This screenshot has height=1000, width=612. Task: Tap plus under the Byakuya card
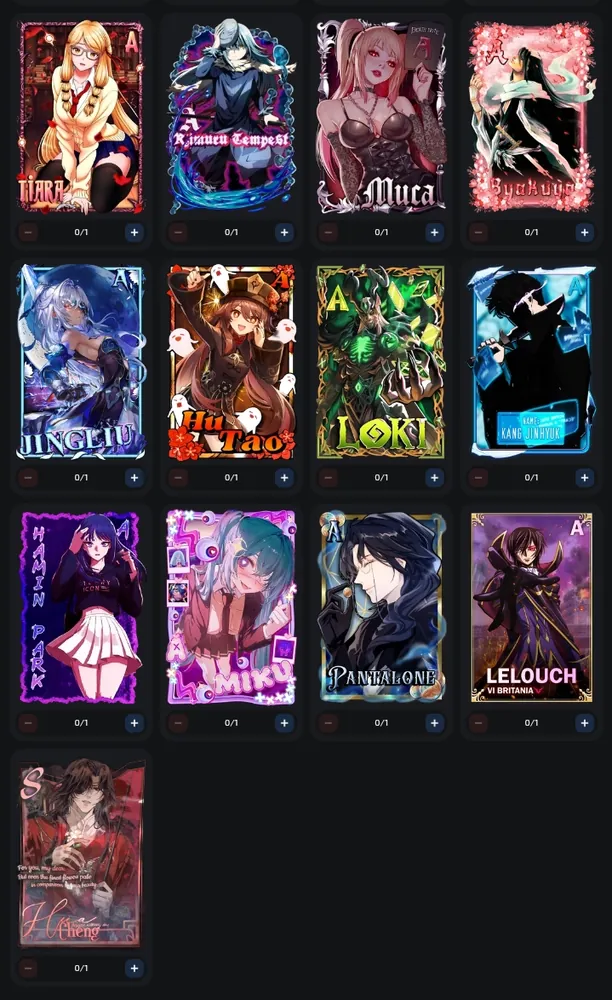click(x=585, y=232)
